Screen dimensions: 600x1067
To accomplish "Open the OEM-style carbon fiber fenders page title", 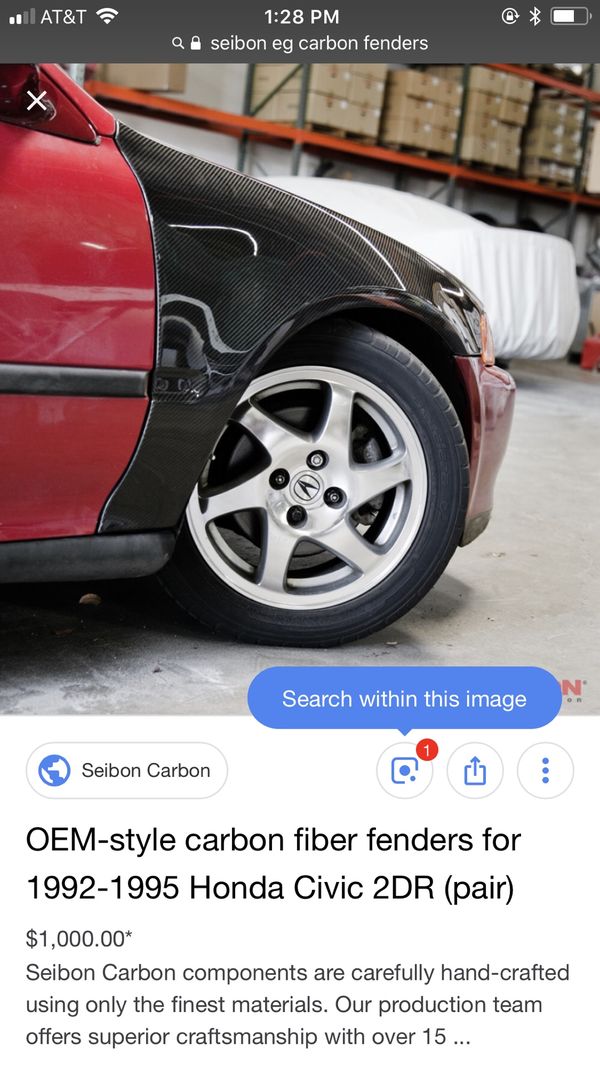I will tap(273, 864).
